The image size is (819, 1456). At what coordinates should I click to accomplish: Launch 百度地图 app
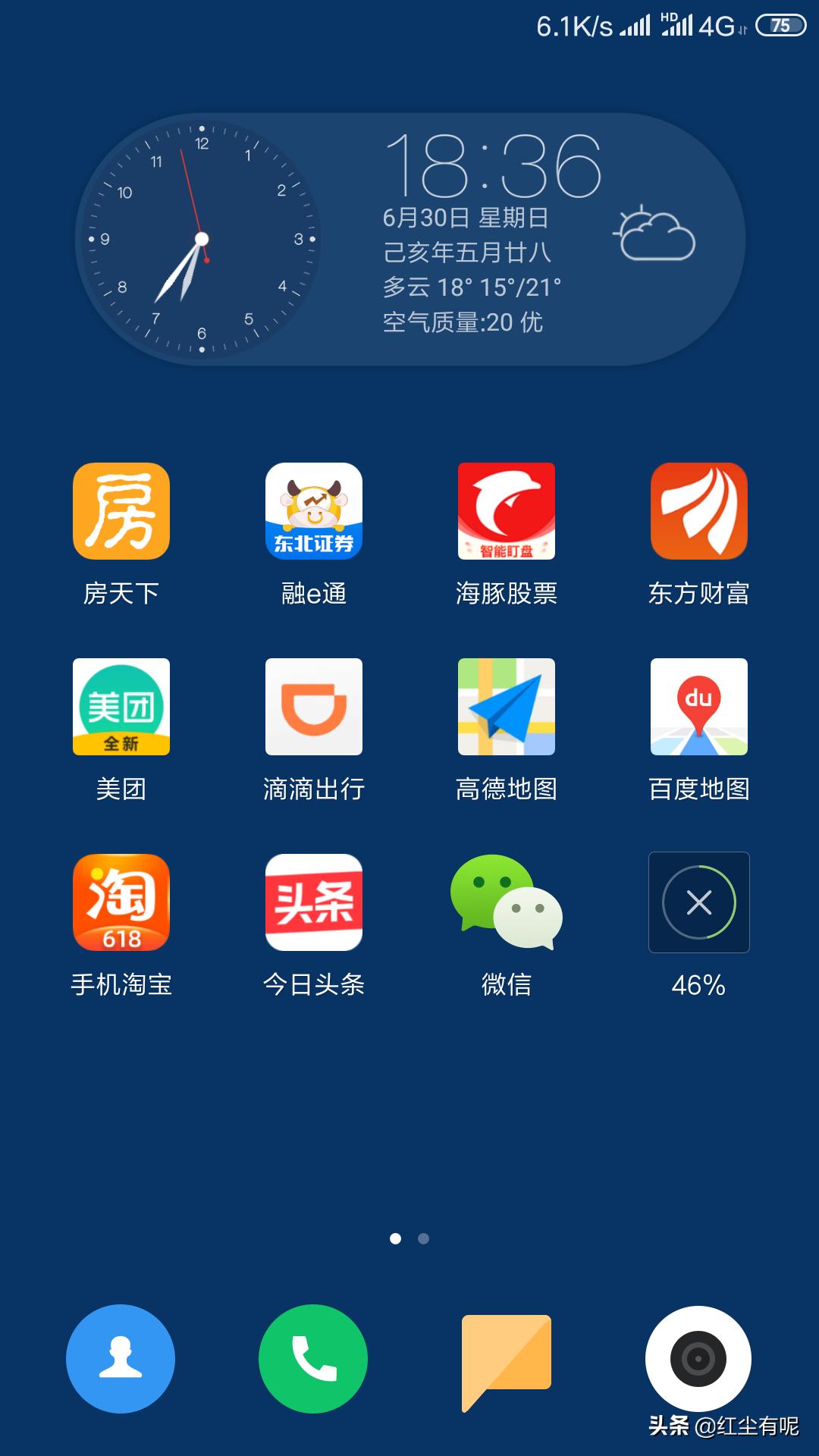[x=699, y=707]
